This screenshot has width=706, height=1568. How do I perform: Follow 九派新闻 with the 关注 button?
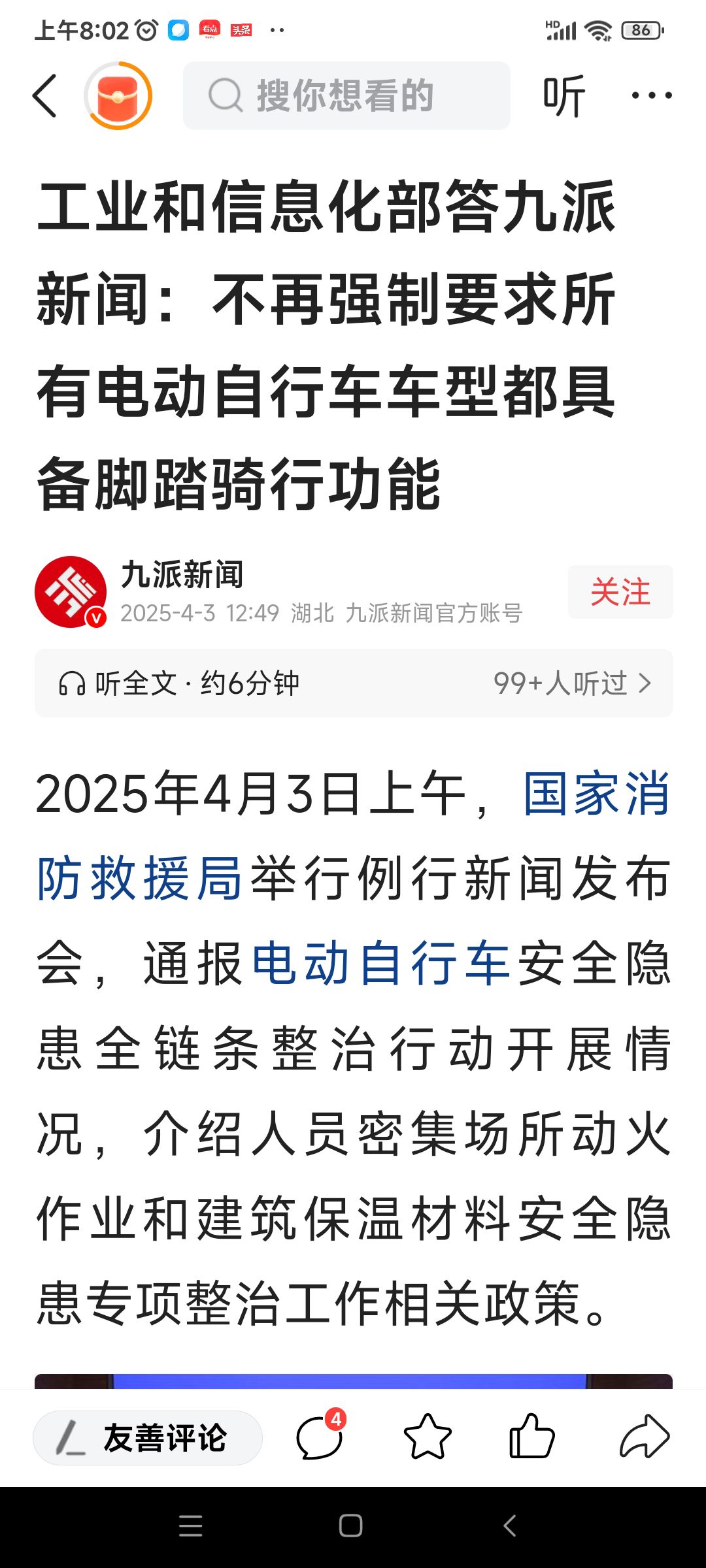pyautogui.click(x=620, y=592)
